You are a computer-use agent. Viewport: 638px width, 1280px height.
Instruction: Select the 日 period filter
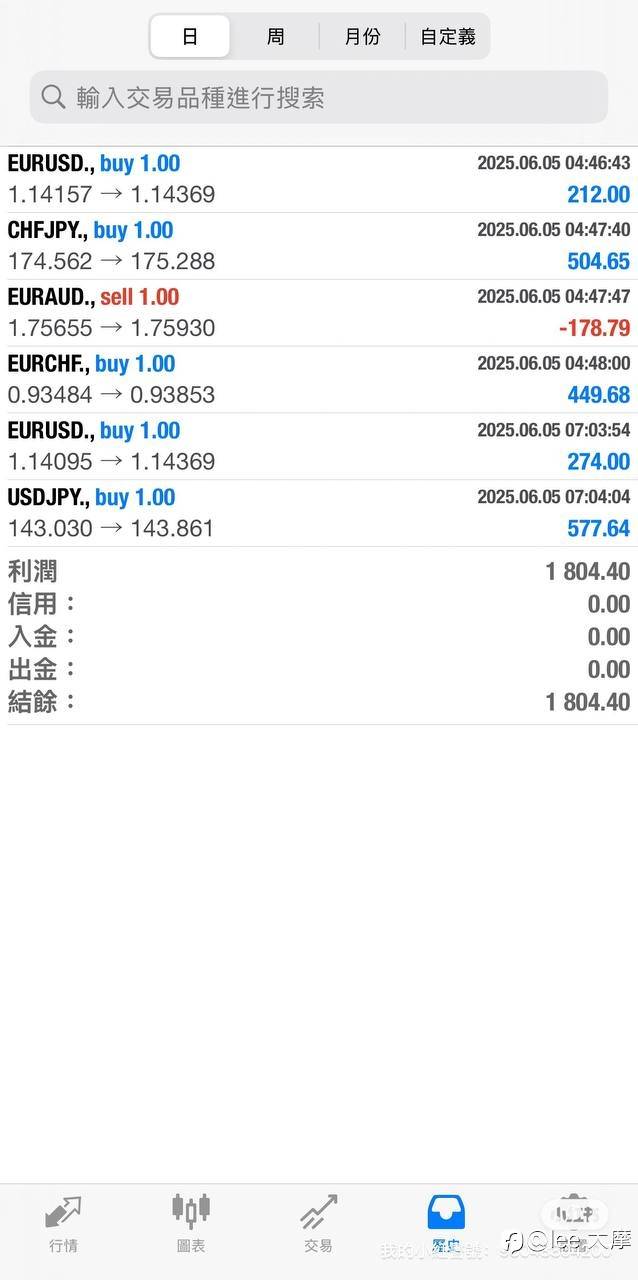pyautogui.click(x=190, y=37)
